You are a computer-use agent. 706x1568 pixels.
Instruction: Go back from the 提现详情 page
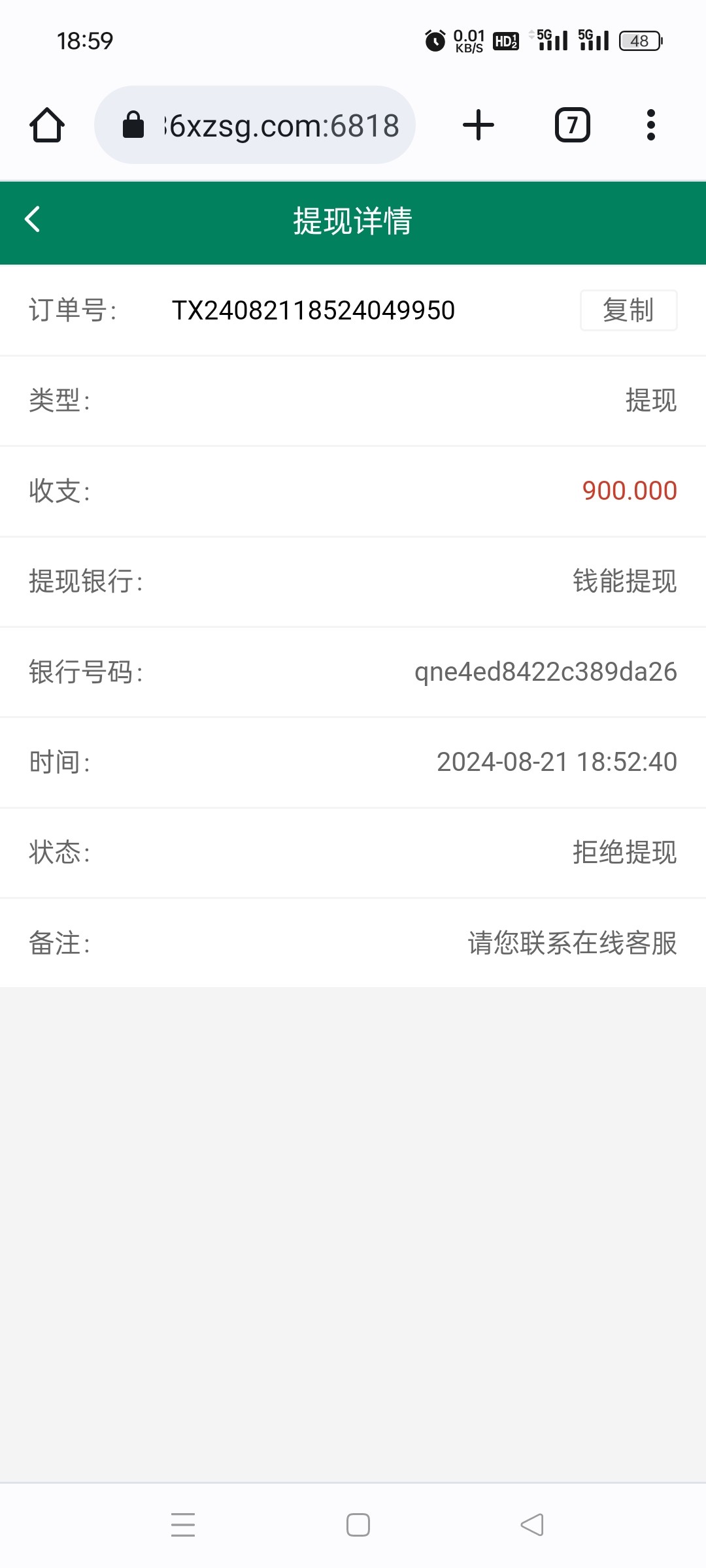[x=33, y=220]
